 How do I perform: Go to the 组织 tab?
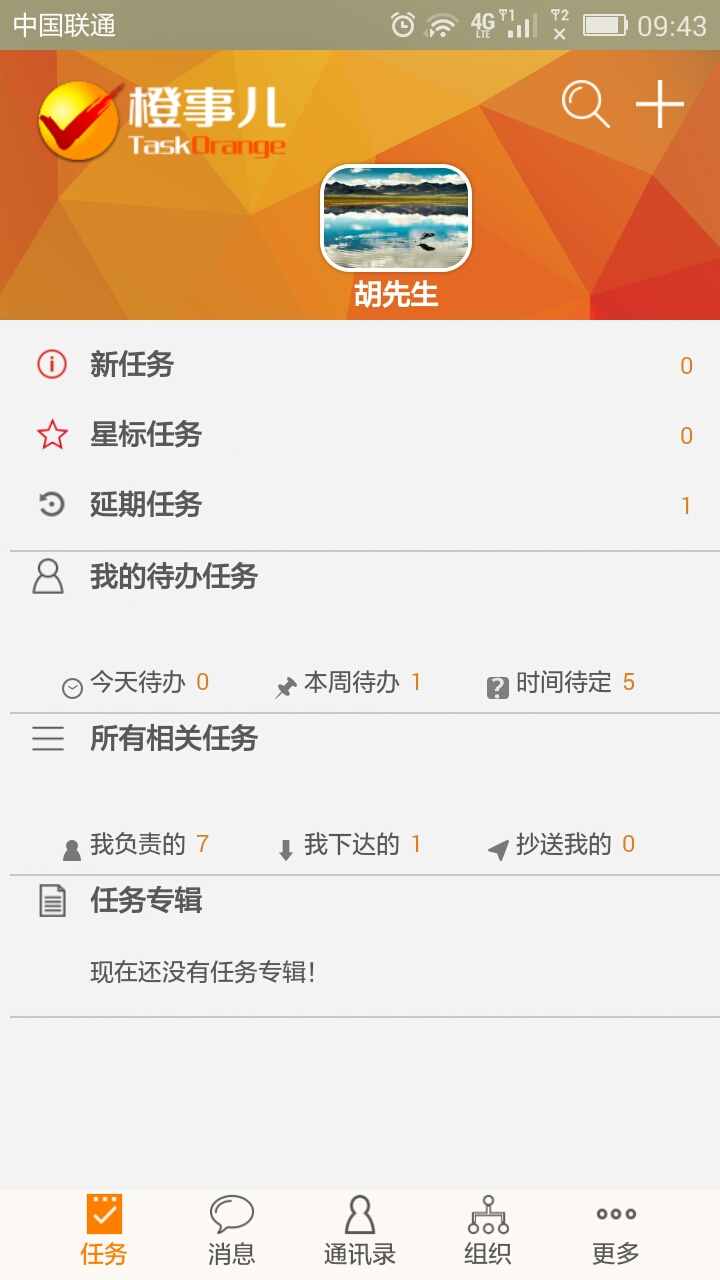tap(488, 1230)
